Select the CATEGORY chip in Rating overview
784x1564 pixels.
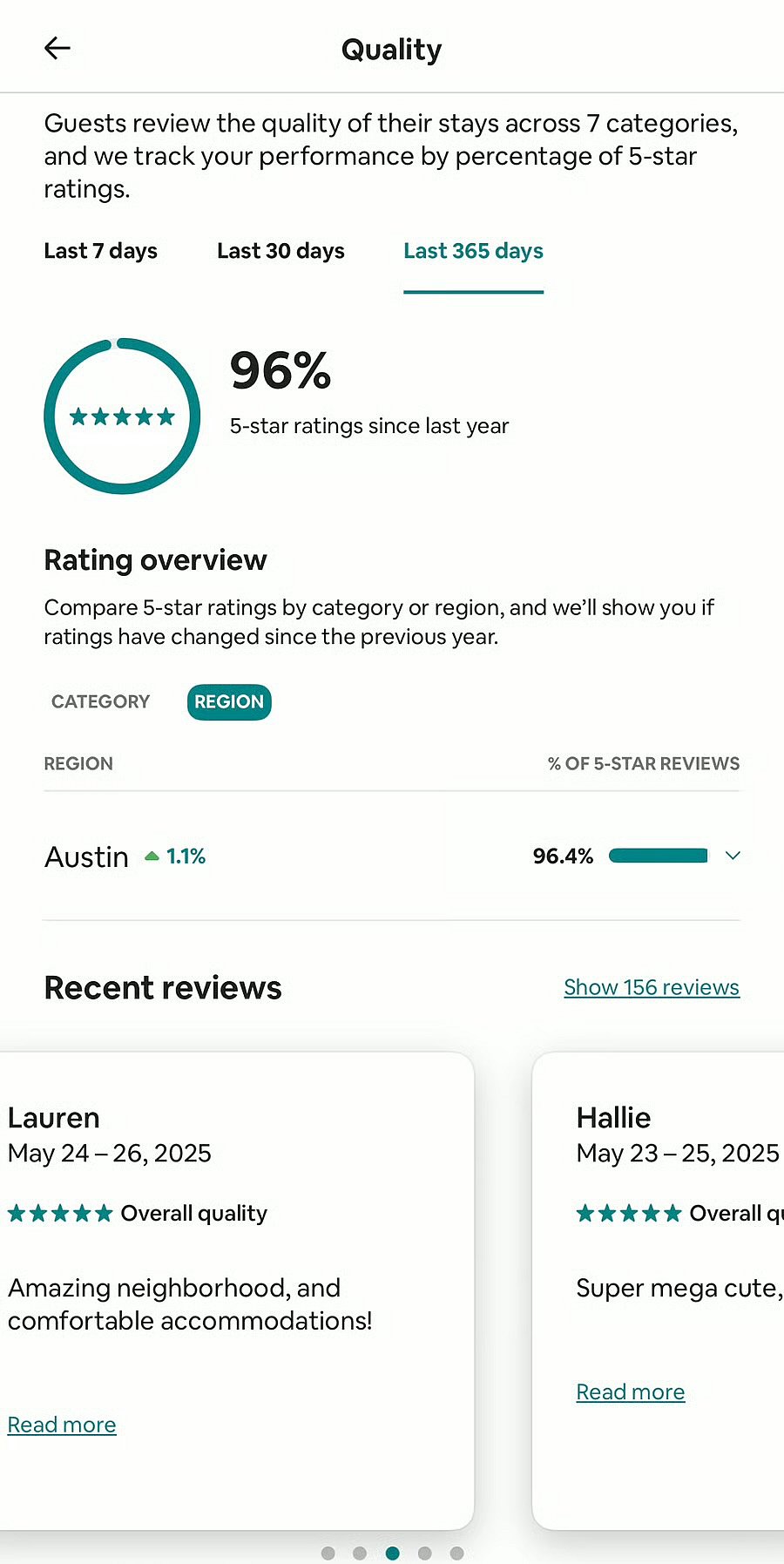100,701
